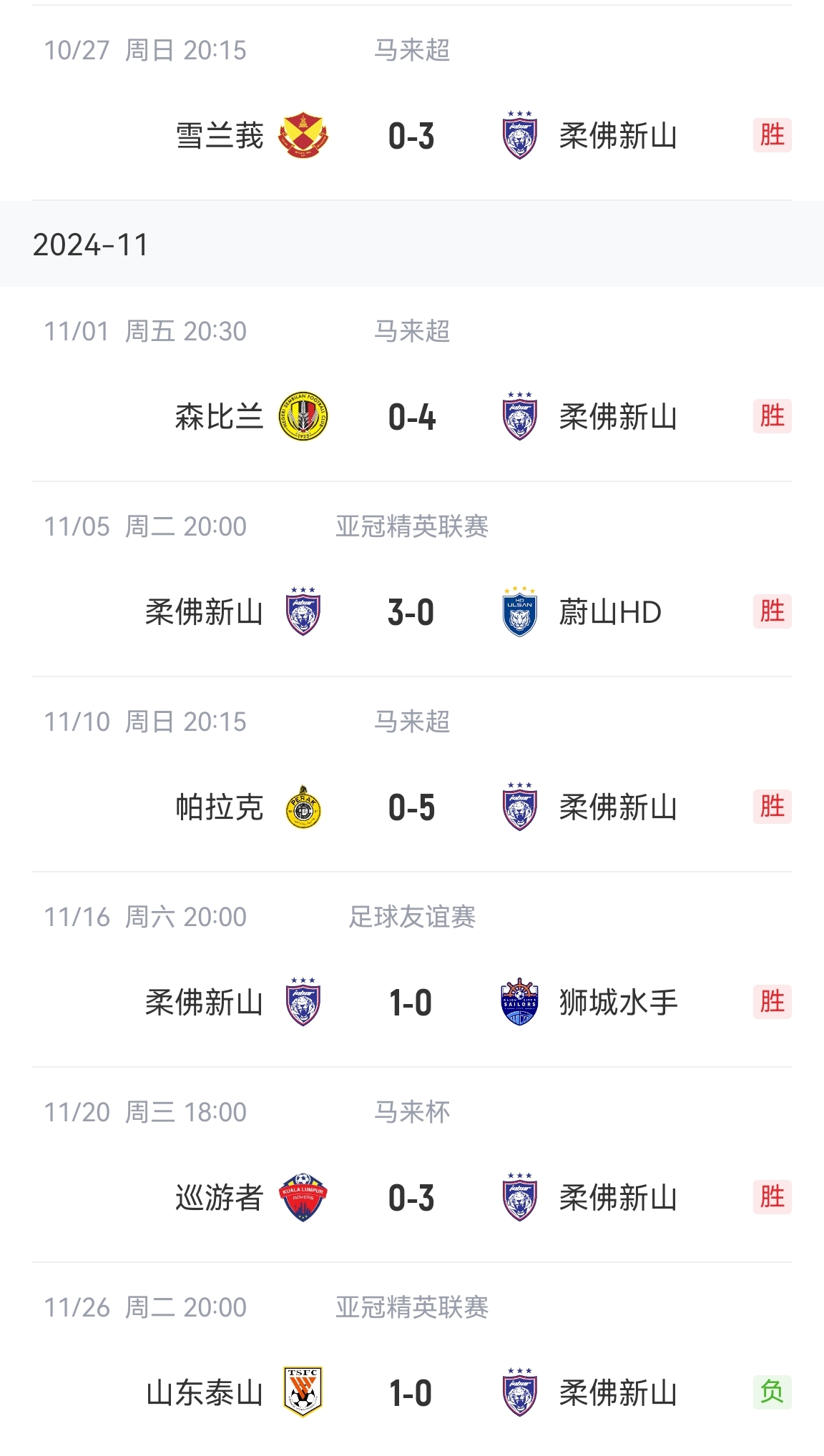View the 巡游者 vs 柔佛新山 马来杯 match

[x=411, y=1198]
